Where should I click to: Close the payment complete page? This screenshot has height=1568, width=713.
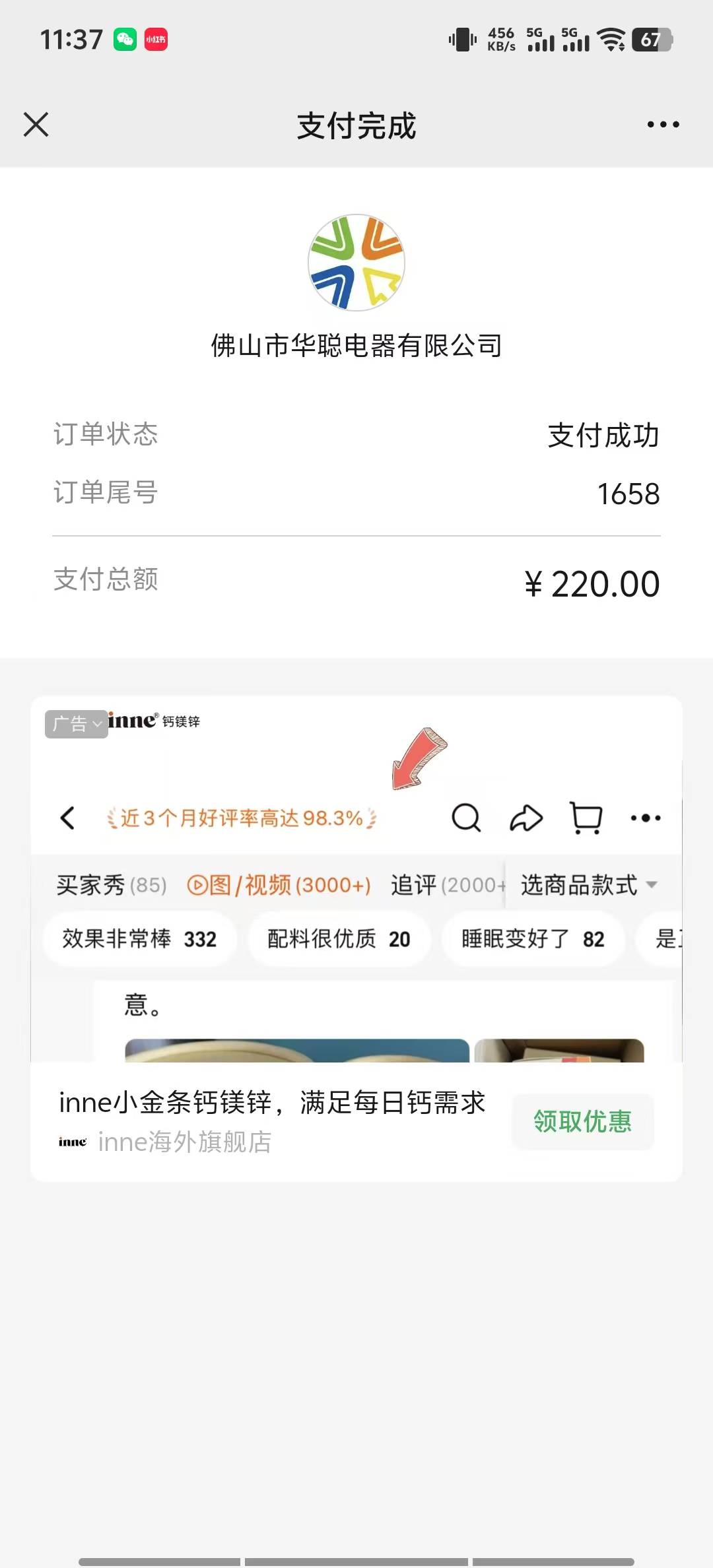point(36,124)
